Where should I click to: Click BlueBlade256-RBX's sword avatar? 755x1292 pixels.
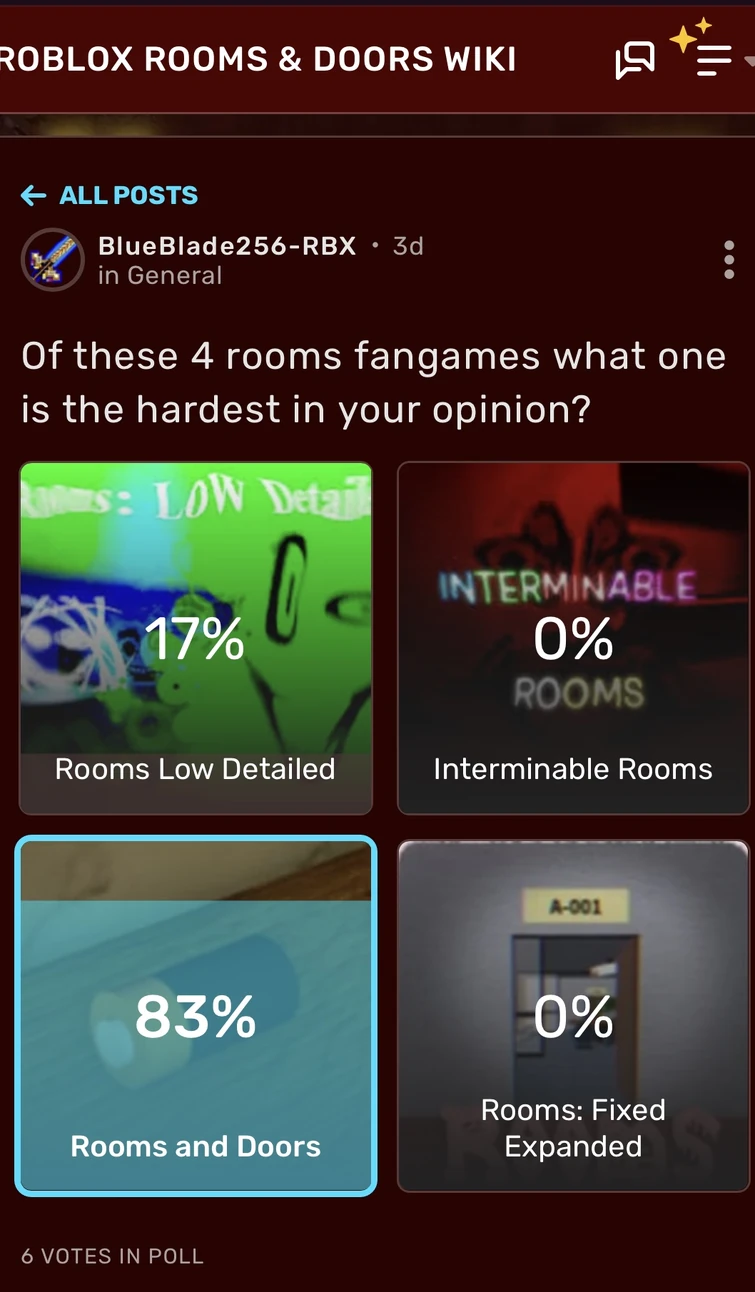pos(52,260)
